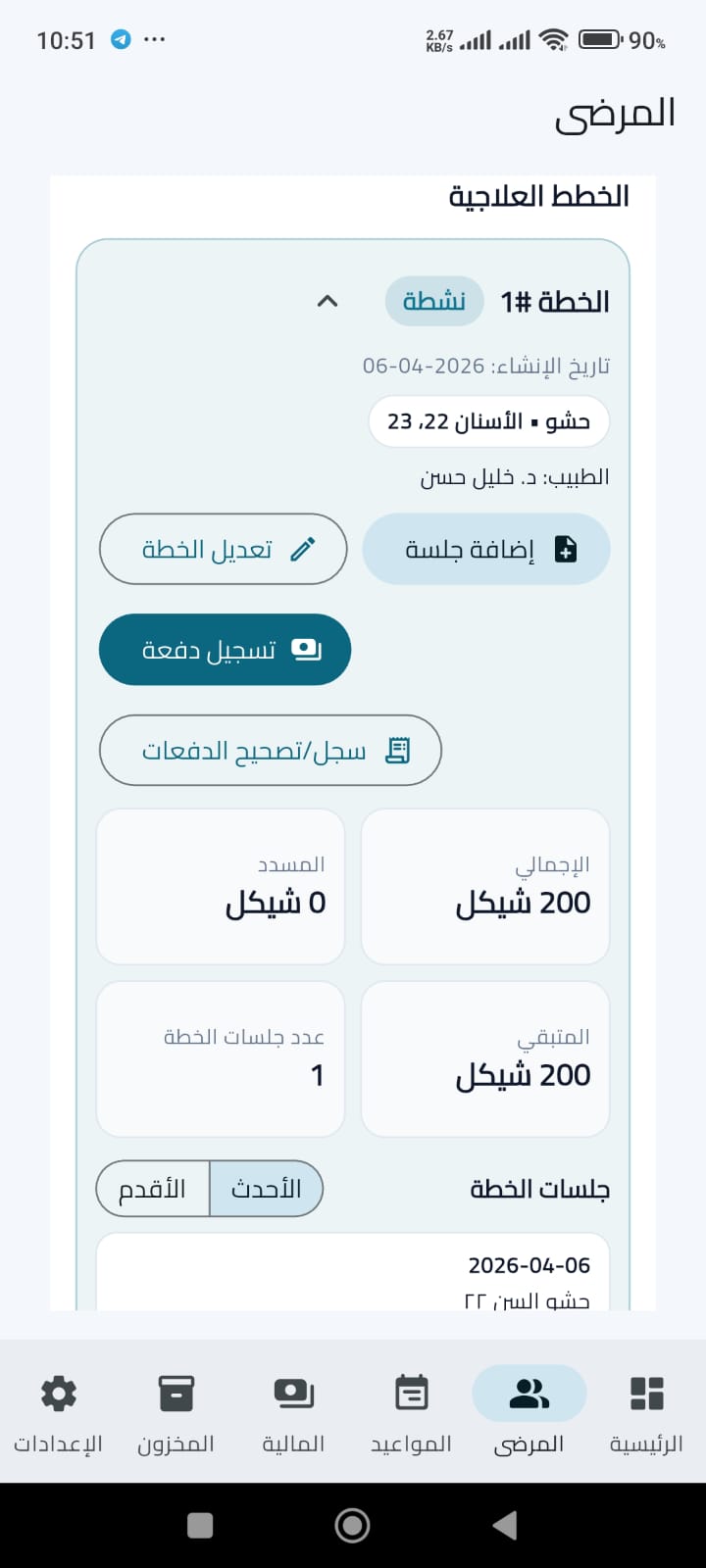Image resolution: width=706 pixels, height=1568 pixels.
Task: Open the المرضى patients section icon
Action: [x=529, y=1392]
